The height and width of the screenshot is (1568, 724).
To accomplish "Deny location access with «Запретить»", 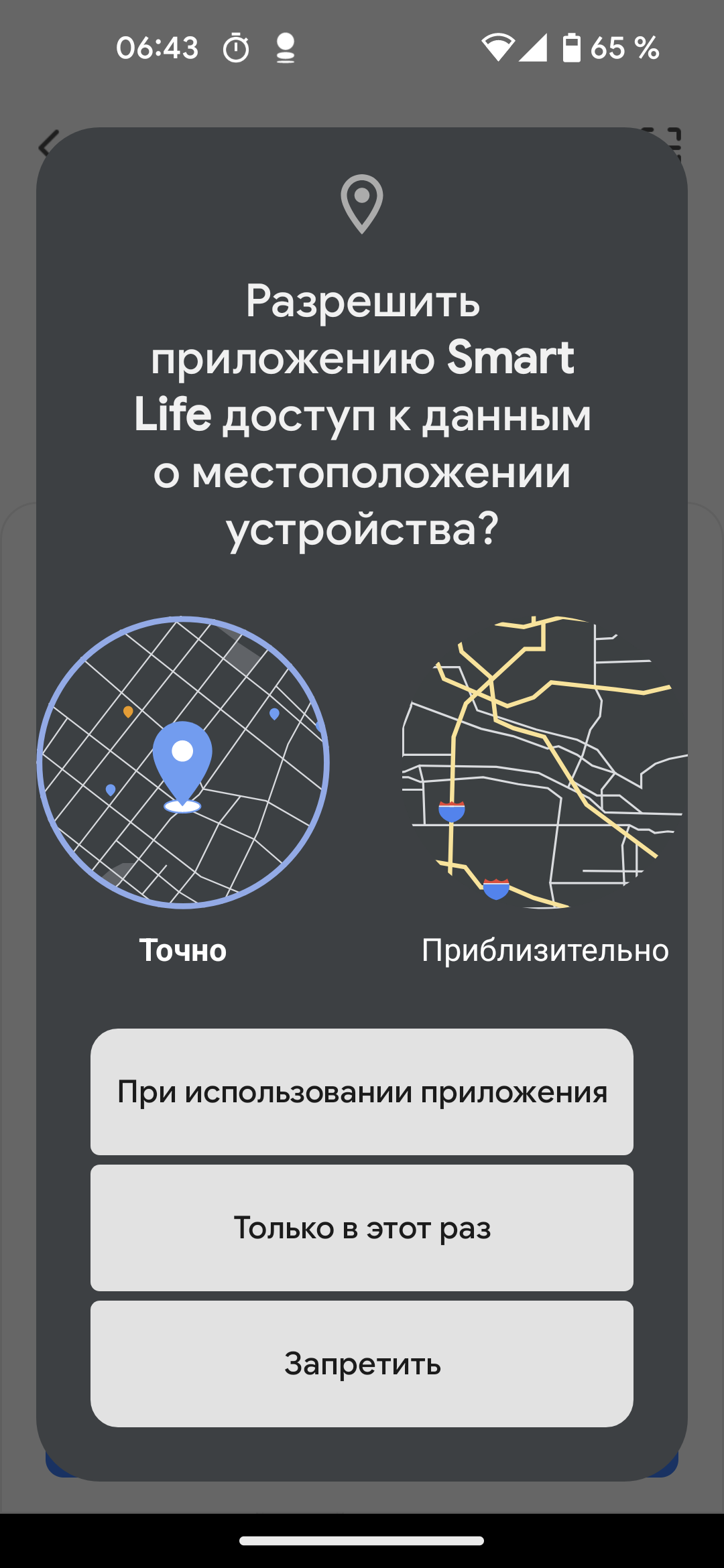I will click(362, 1364).
